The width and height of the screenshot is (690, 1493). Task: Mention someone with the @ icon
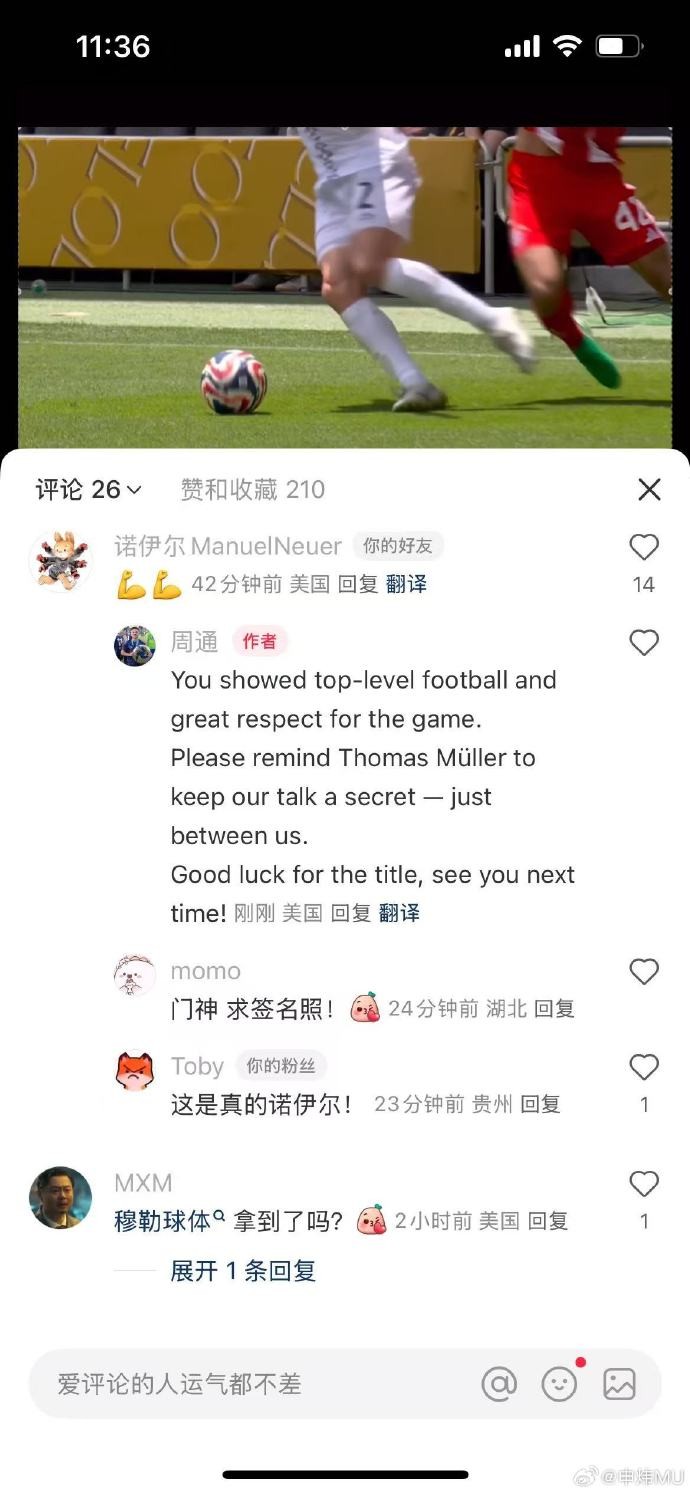(x=499, y=1384)
